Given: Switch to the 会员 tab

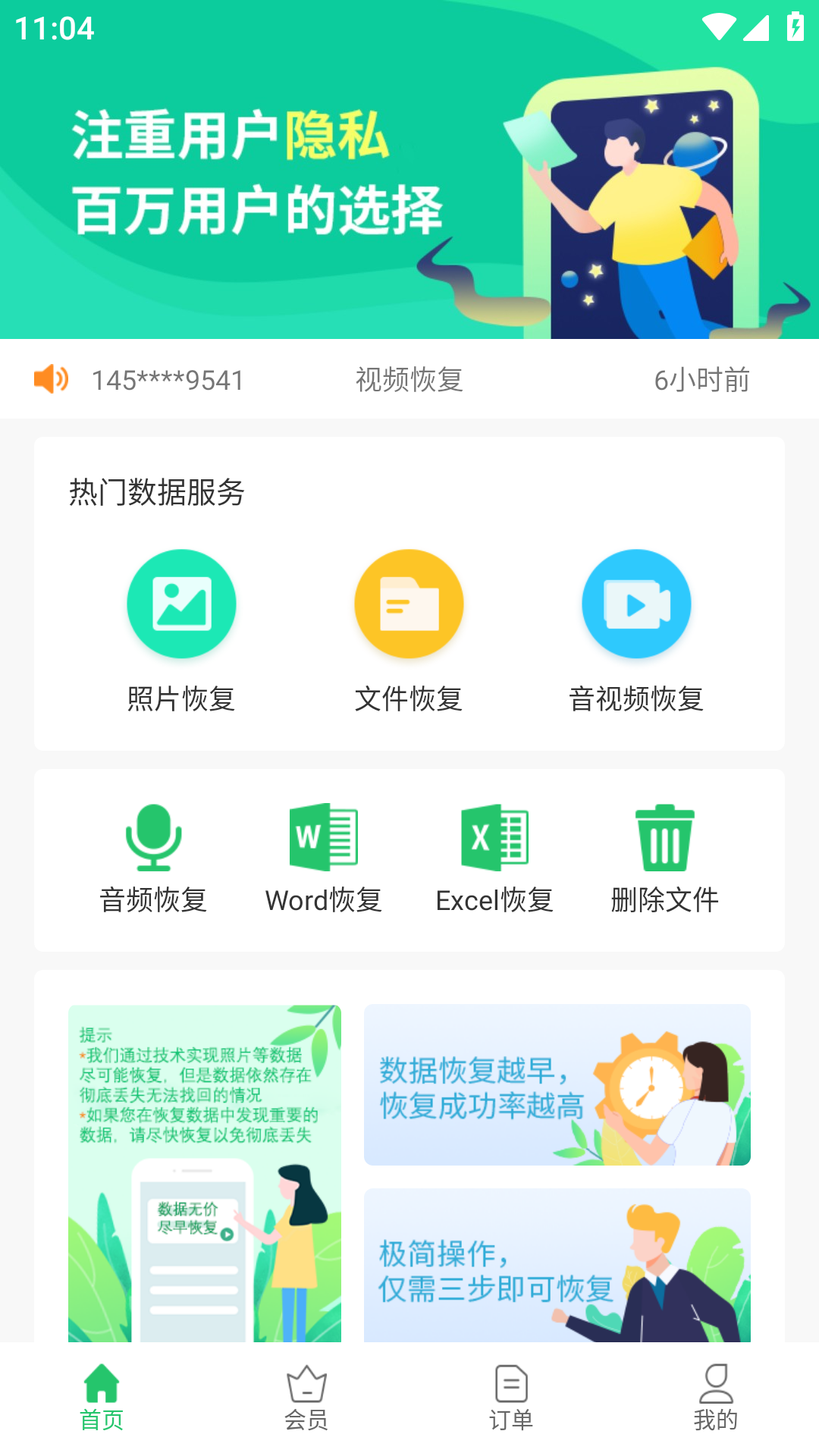Looking at the screenshot, I should [x=306, y=1398].
